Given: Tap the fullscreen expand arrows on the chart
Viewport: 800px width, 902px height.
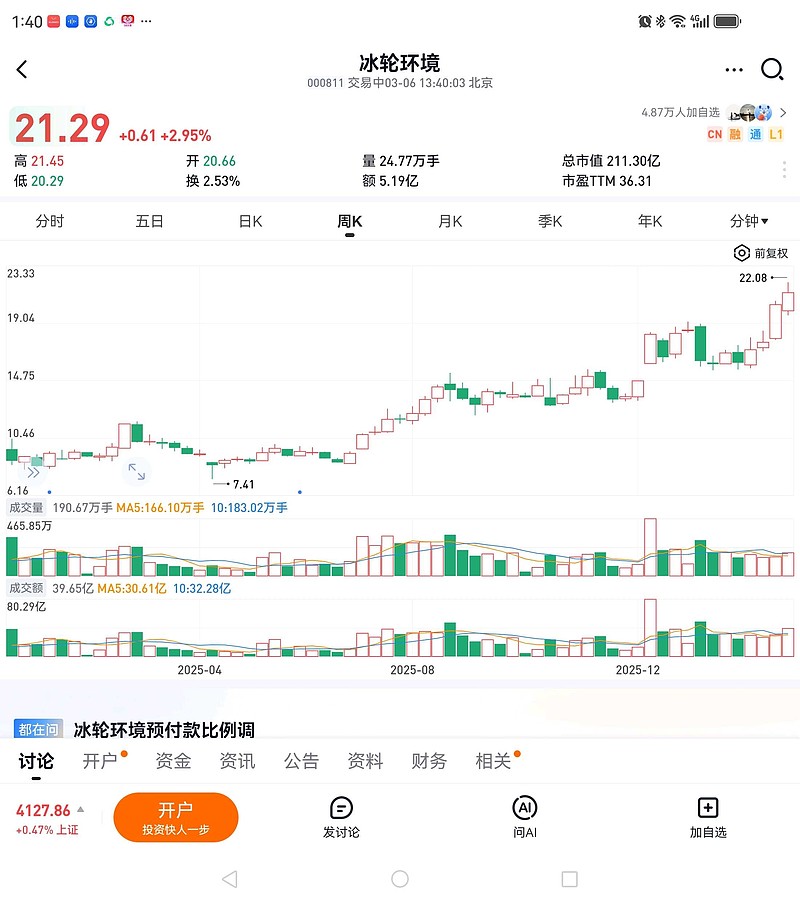Looking at the screenshot, I should click(x=137, y=471).
